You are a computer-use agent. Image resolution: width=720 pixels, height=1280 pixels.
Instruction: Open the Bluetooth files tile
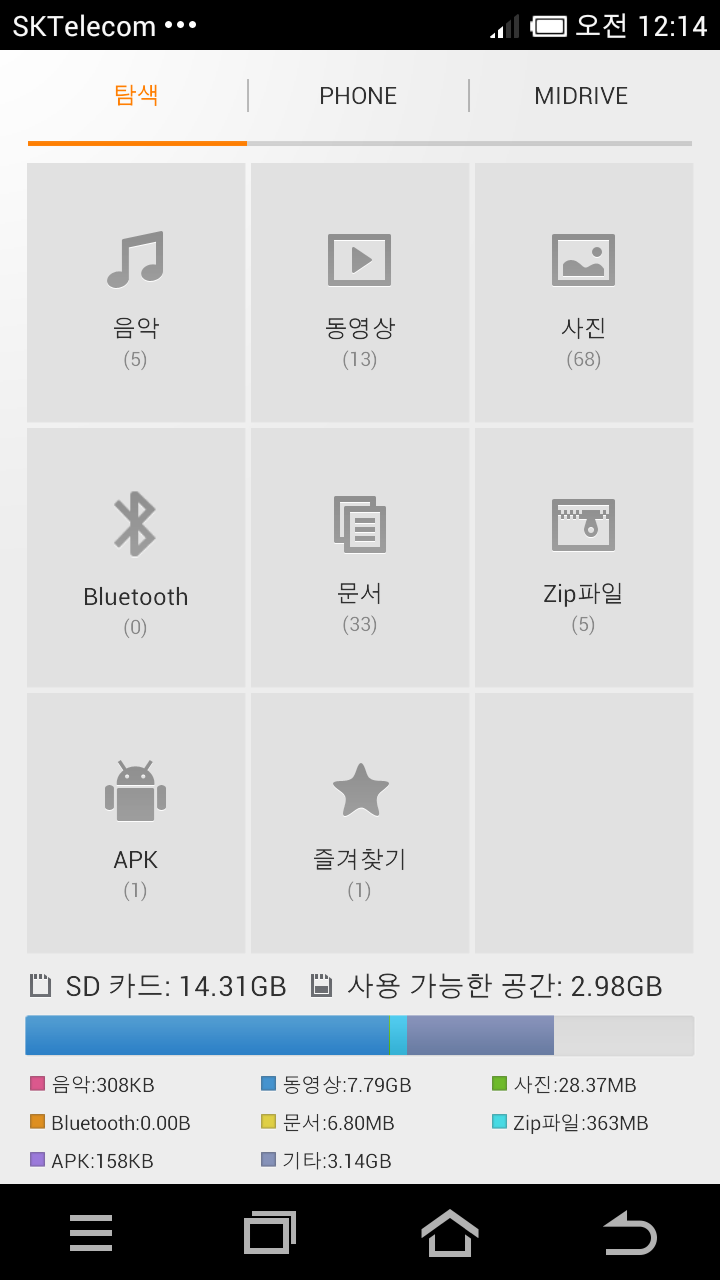[136, 558]
